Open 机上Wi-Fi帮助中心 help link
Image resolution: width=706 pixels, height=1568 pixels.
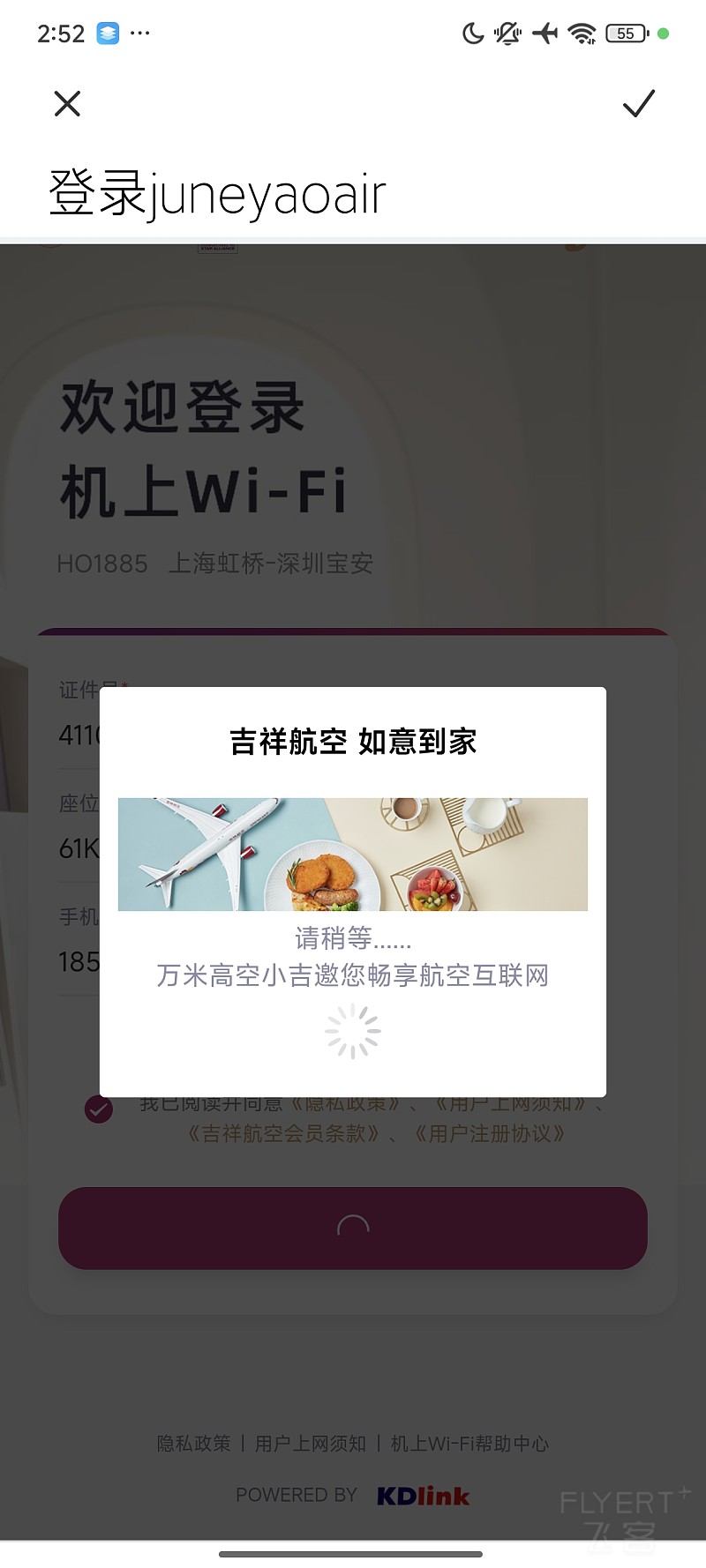pyautogui.click(x=469, y=1444)
